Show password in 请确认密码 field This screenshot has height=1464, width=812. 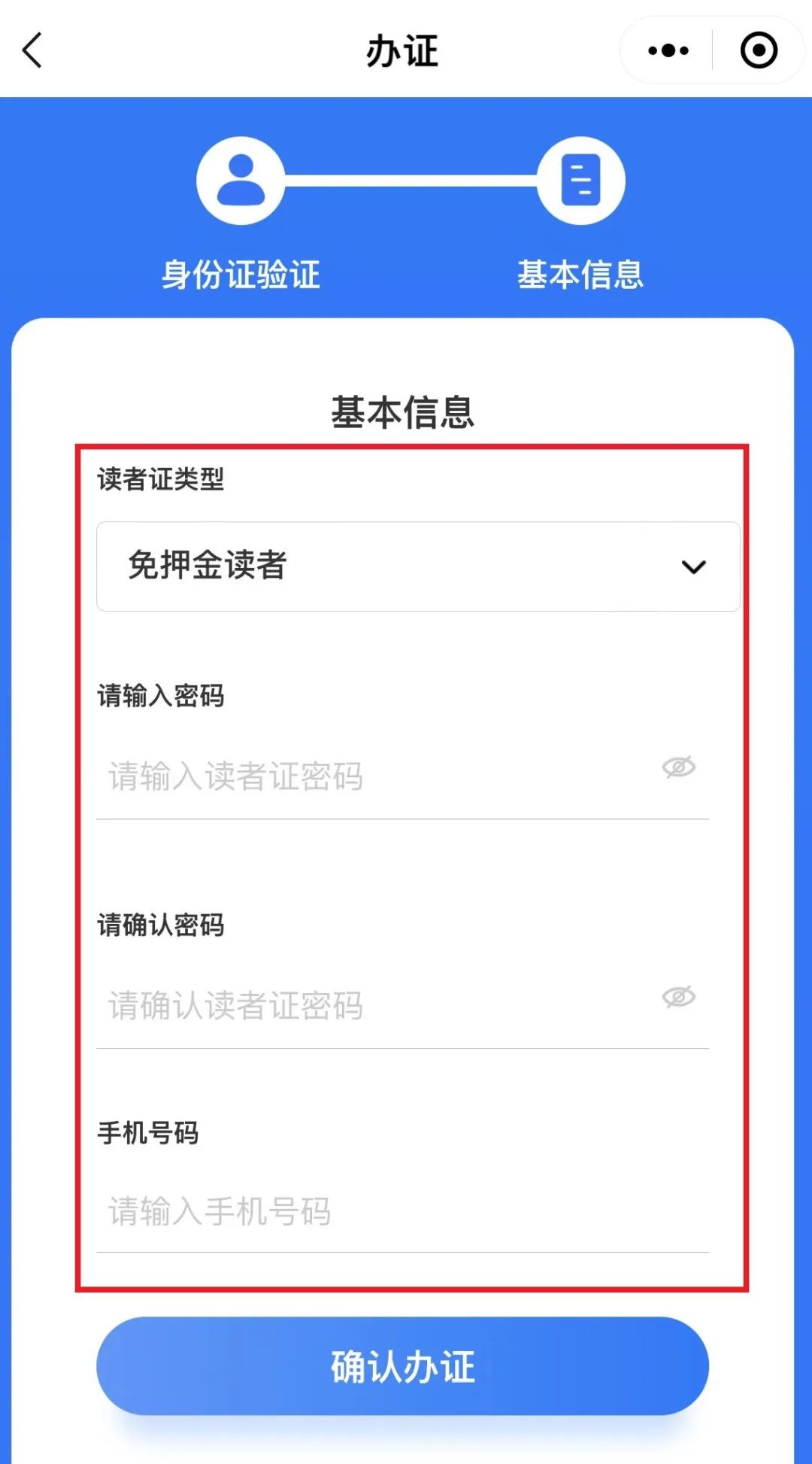click(x=678, y=998)
